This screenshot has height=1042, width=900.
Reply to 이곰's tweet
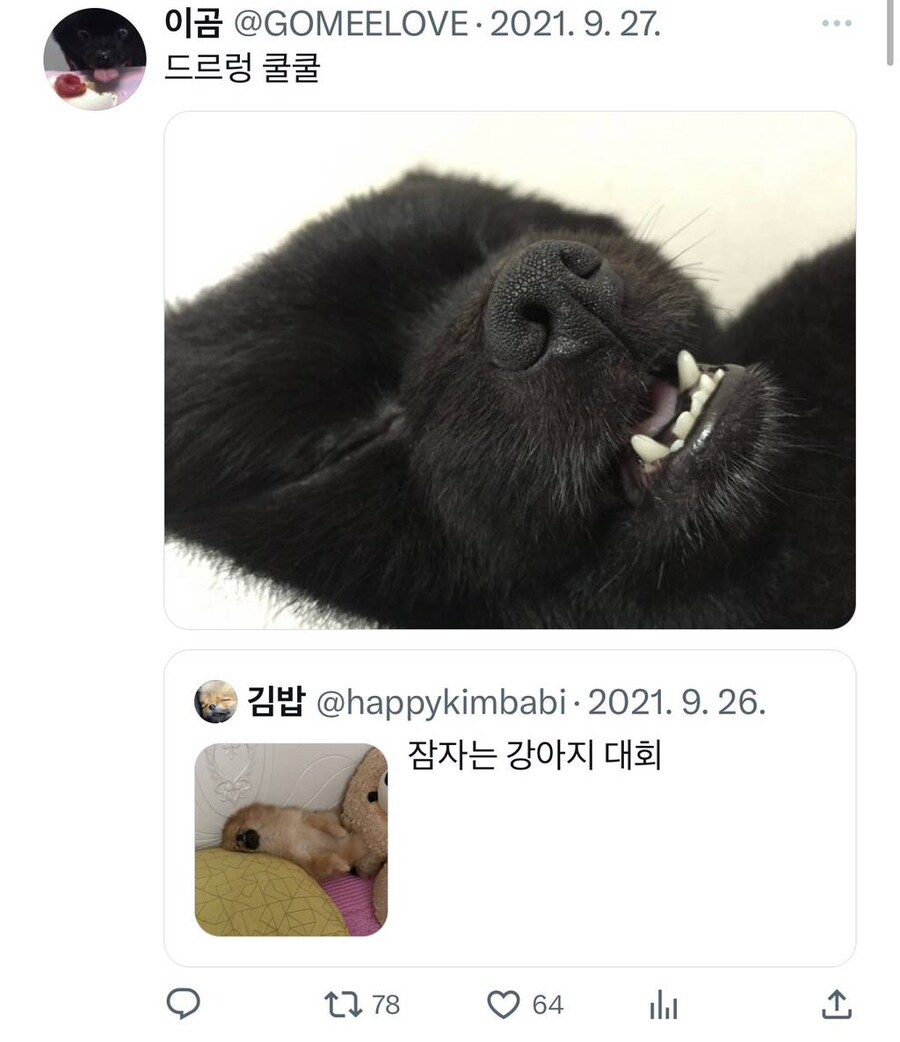[183, 1004]
